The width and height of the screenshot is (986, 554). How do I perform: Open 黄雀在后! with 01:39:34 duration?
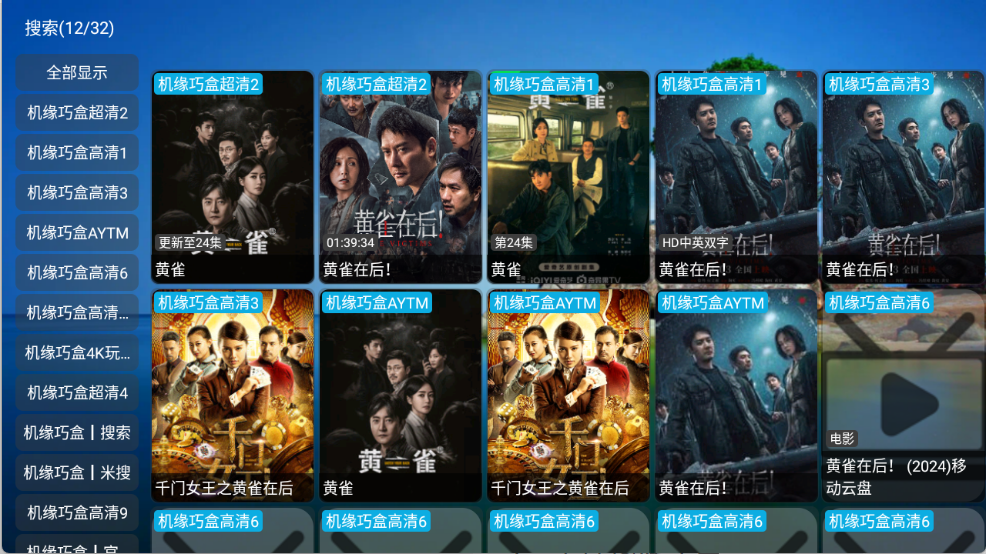[400, 177]
